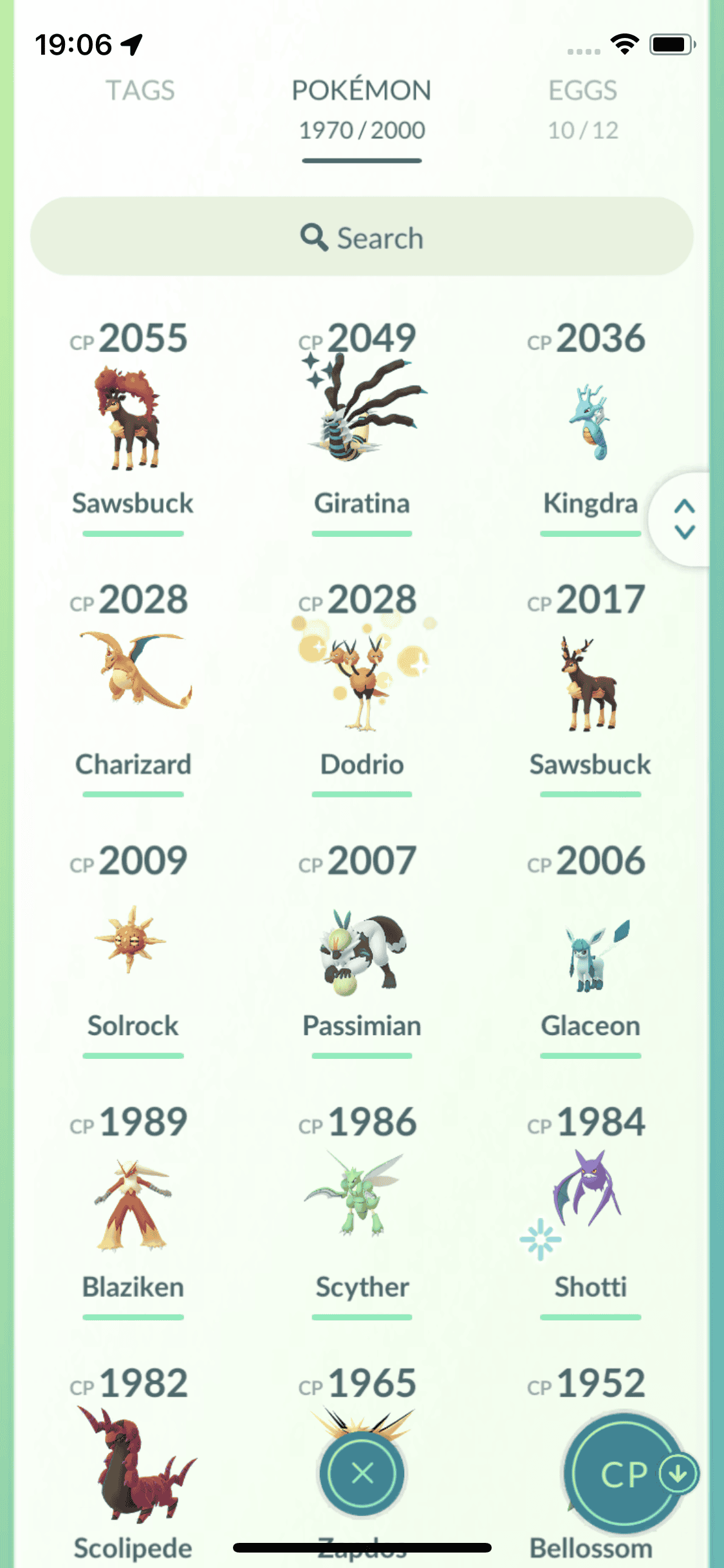The width and height of the screenshot is (724, 1568).
Task: Open the Search field
Action: [x=362, y=238]
